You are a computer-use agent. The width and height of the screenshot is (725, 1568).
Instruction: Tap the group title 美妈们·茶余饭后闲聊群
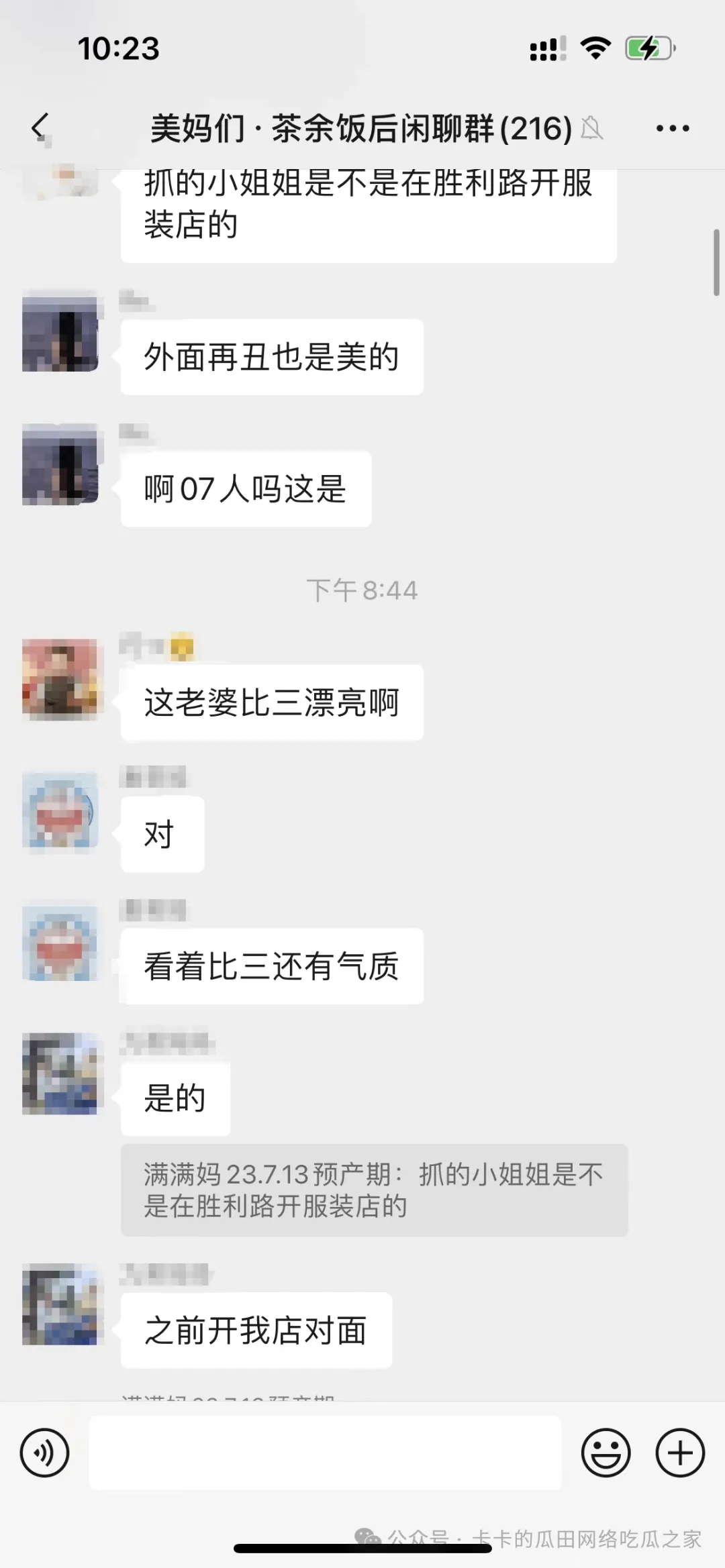pos(358,127)
